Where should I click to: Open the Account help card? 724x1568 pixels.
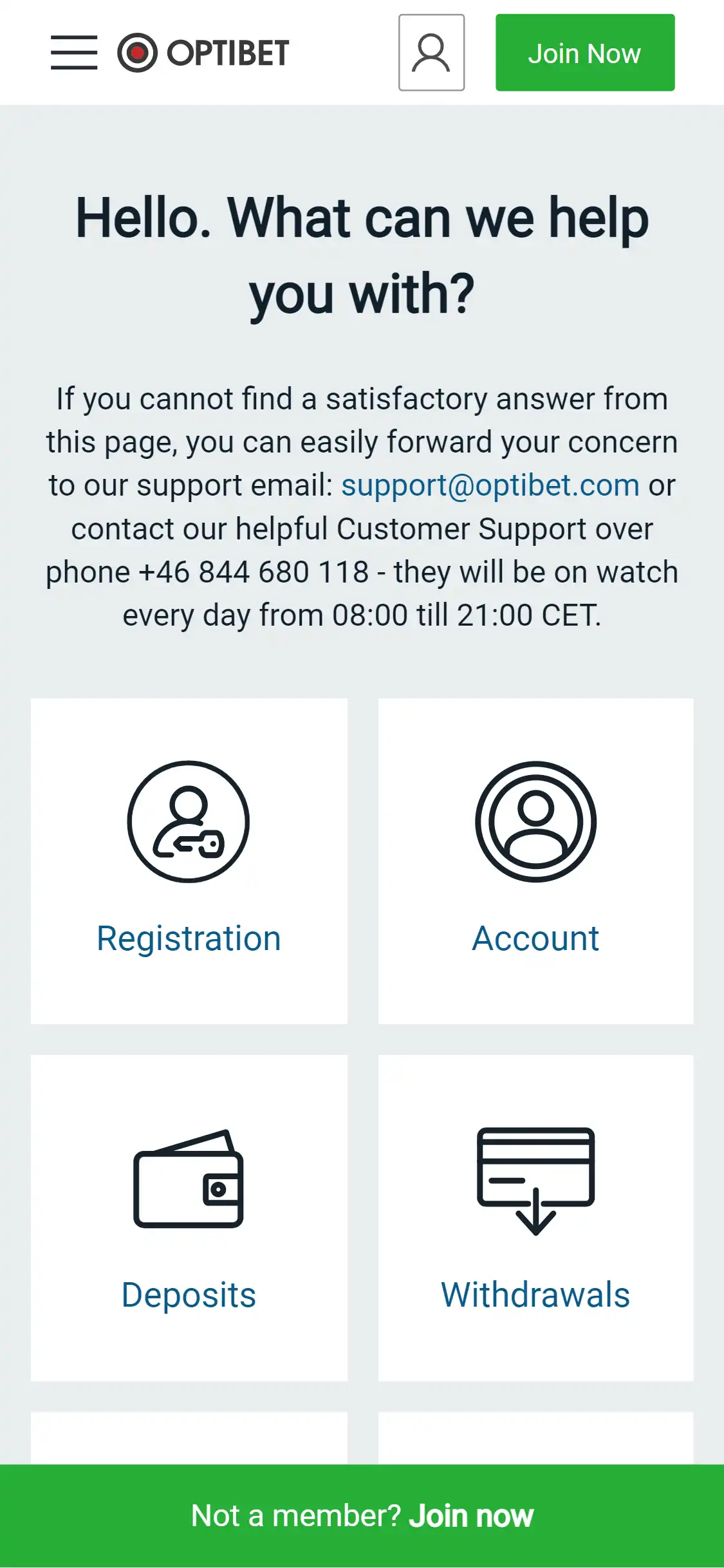[x=535, y=861]
